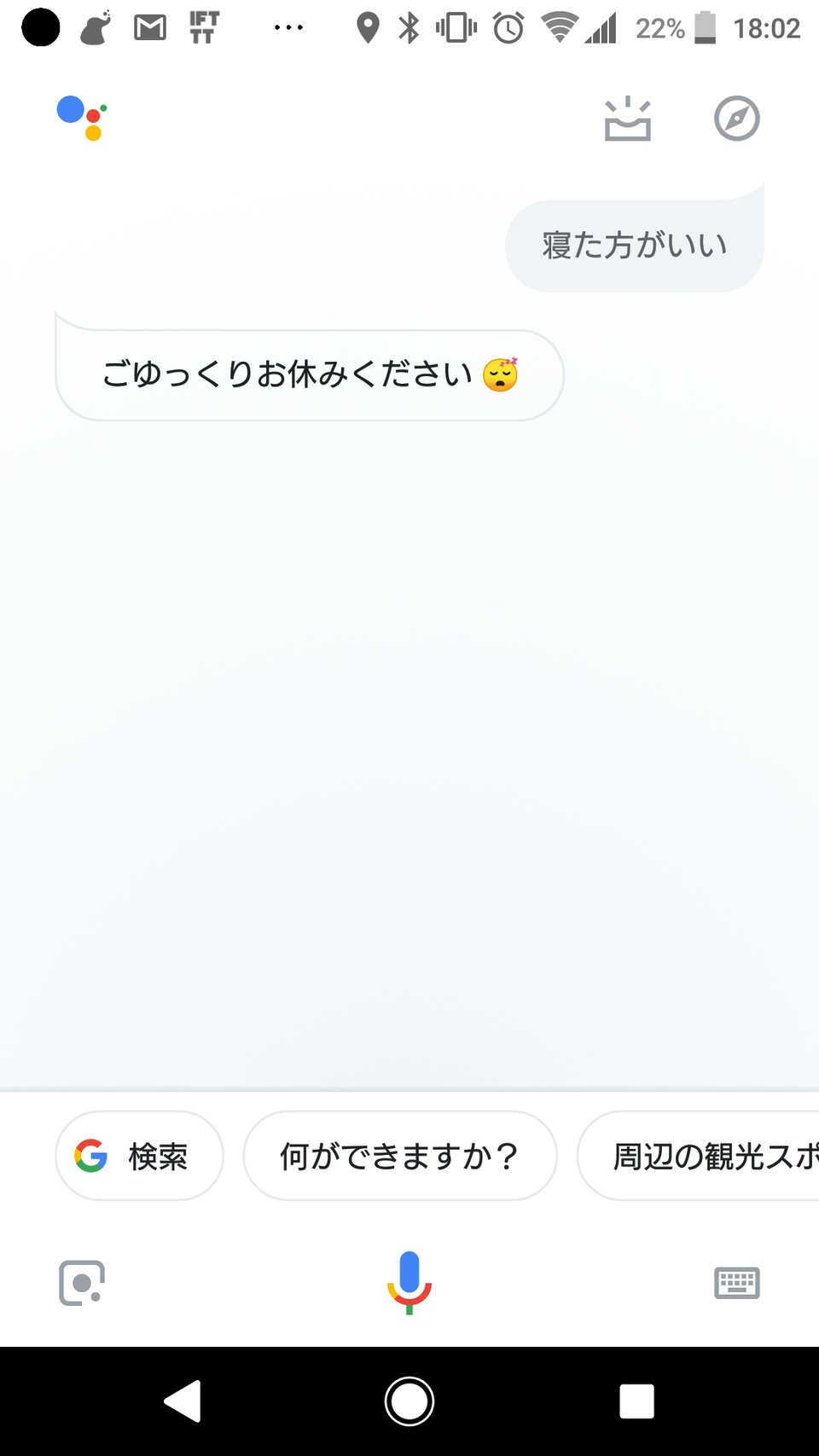Image resolution: width=819 pixels, height=1456 pixels.
Task: Open the Explore compass icon
Action: coord(736,119)
